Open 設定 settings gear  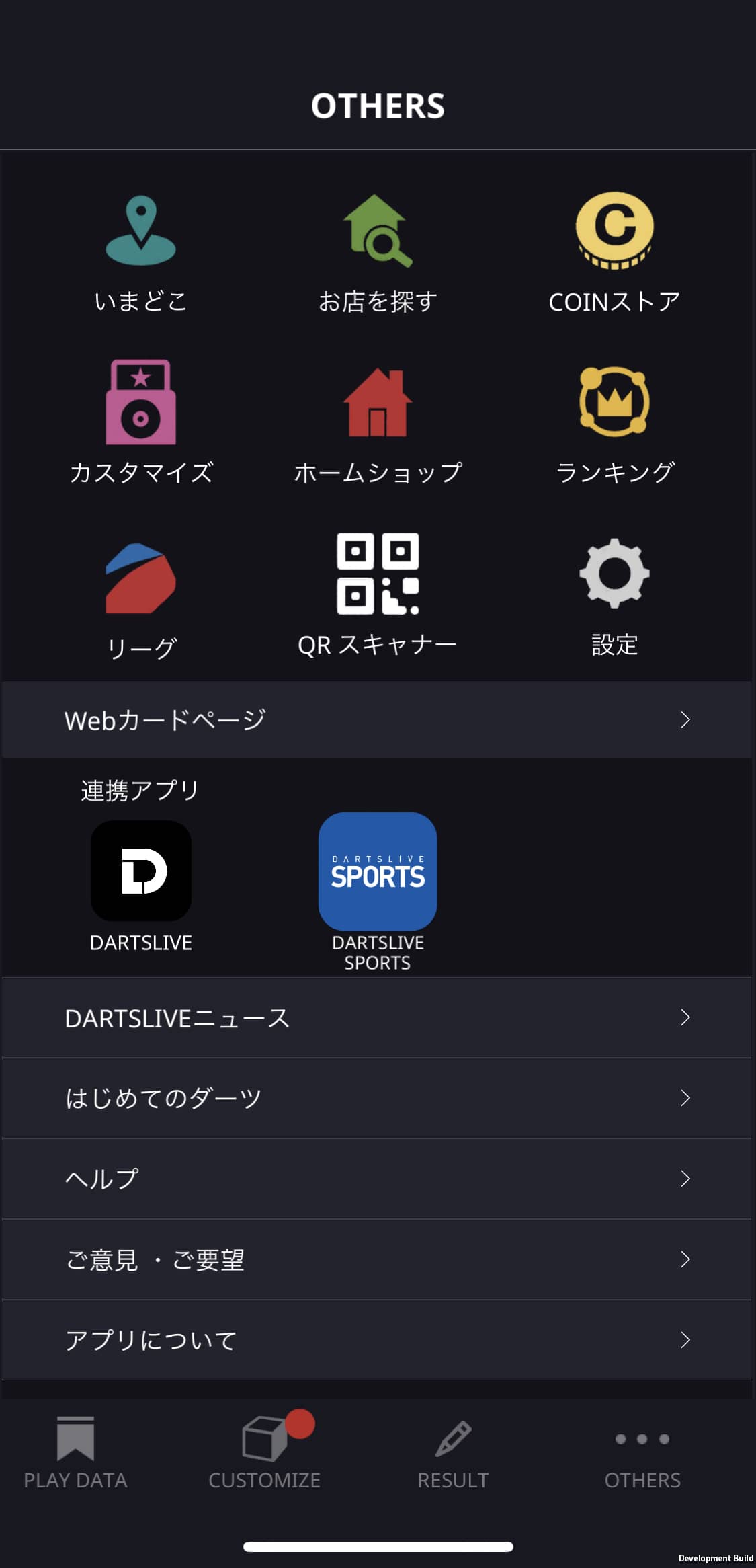pyautogui.click(x=614, y=596)
